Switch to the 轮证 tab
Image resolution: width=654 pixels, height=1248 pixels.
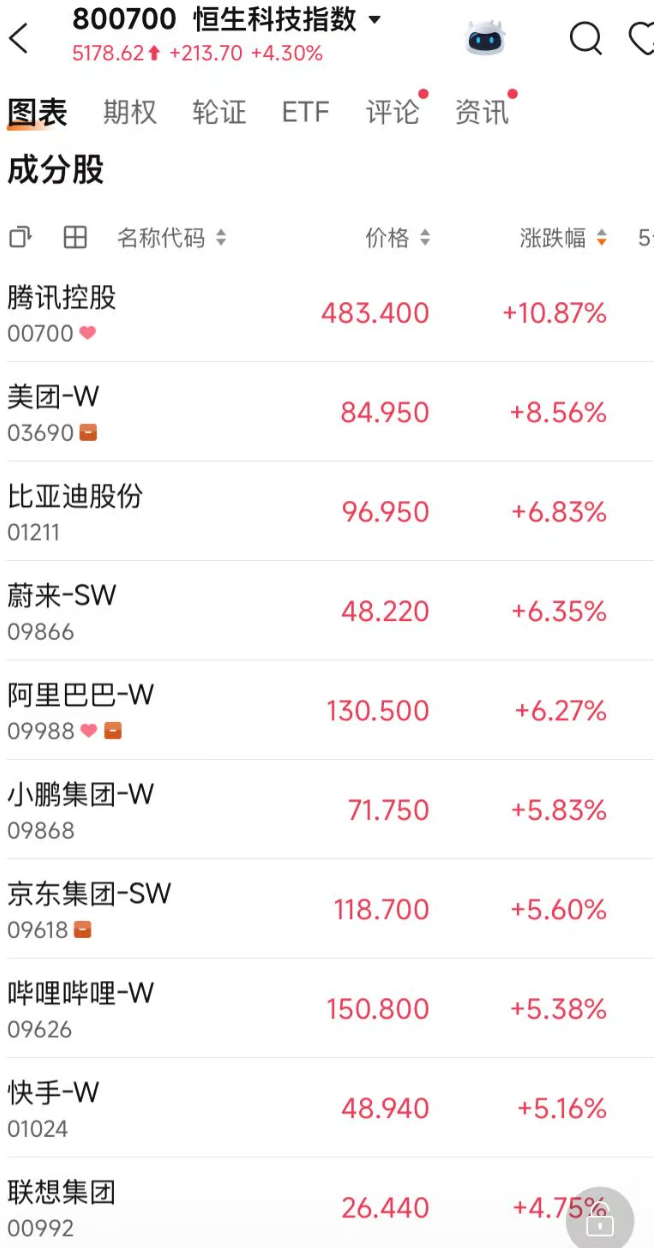[219, 112]
